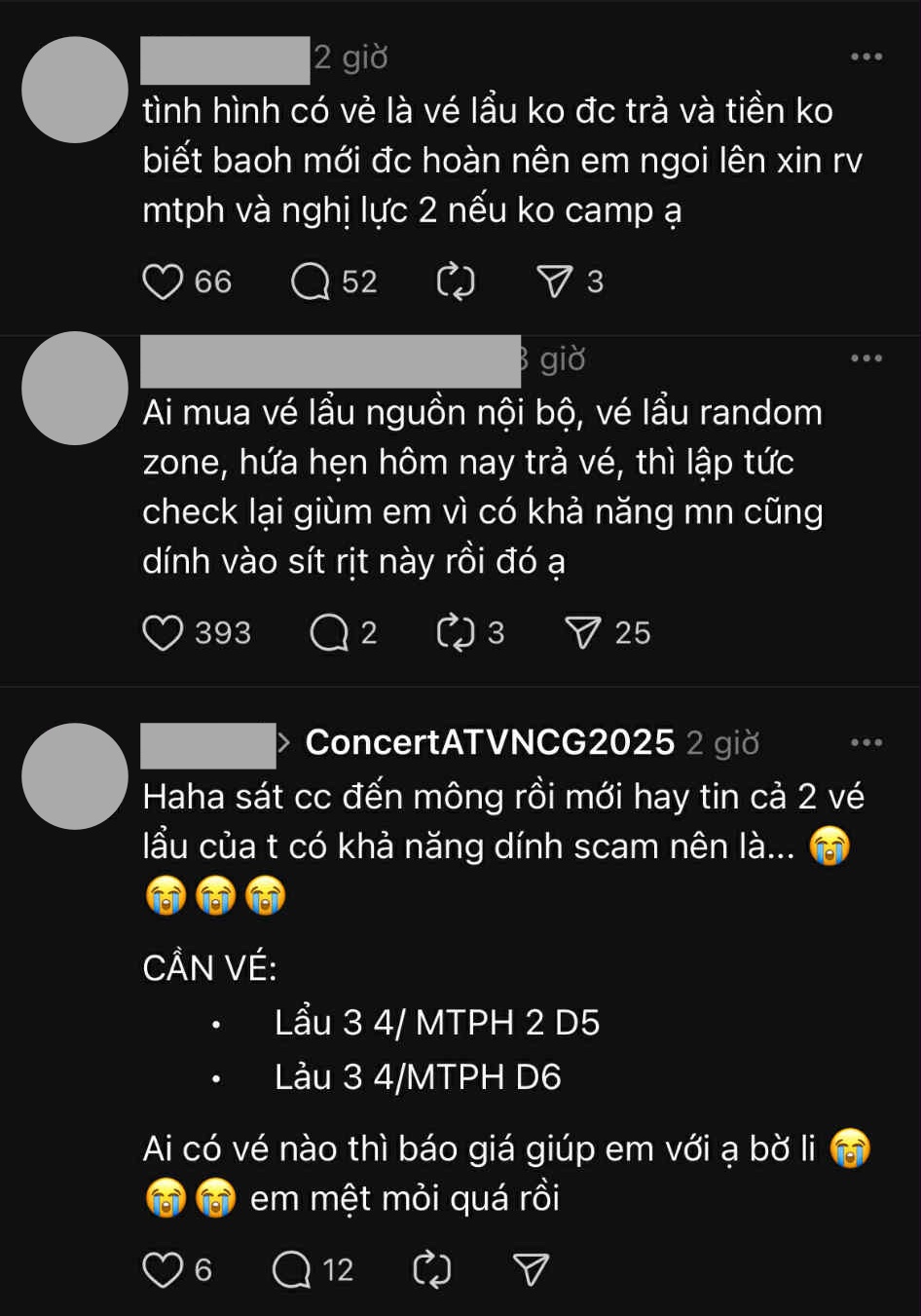This screenshot has height=1316, width=921.
Task: Like the post about vé lẩu nguồn nội bộ
Action: pos(163,633)
